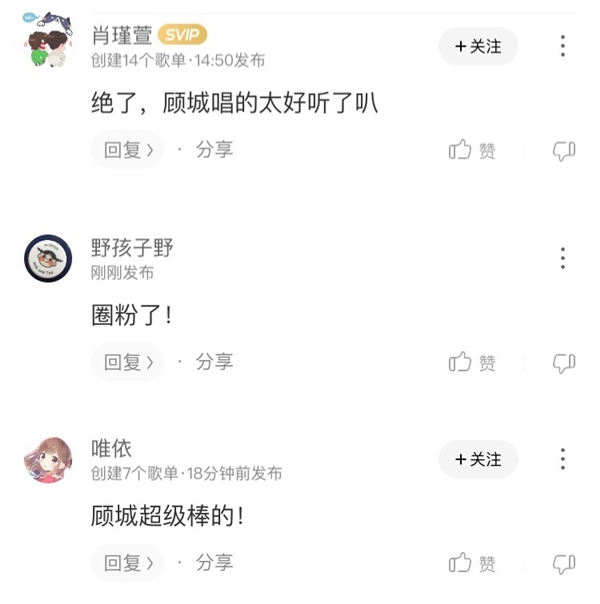The height and width of the screenshot is (604, 600).
Task: Open overflow menu on 唯依's comment
Action: tap(563, 459)
